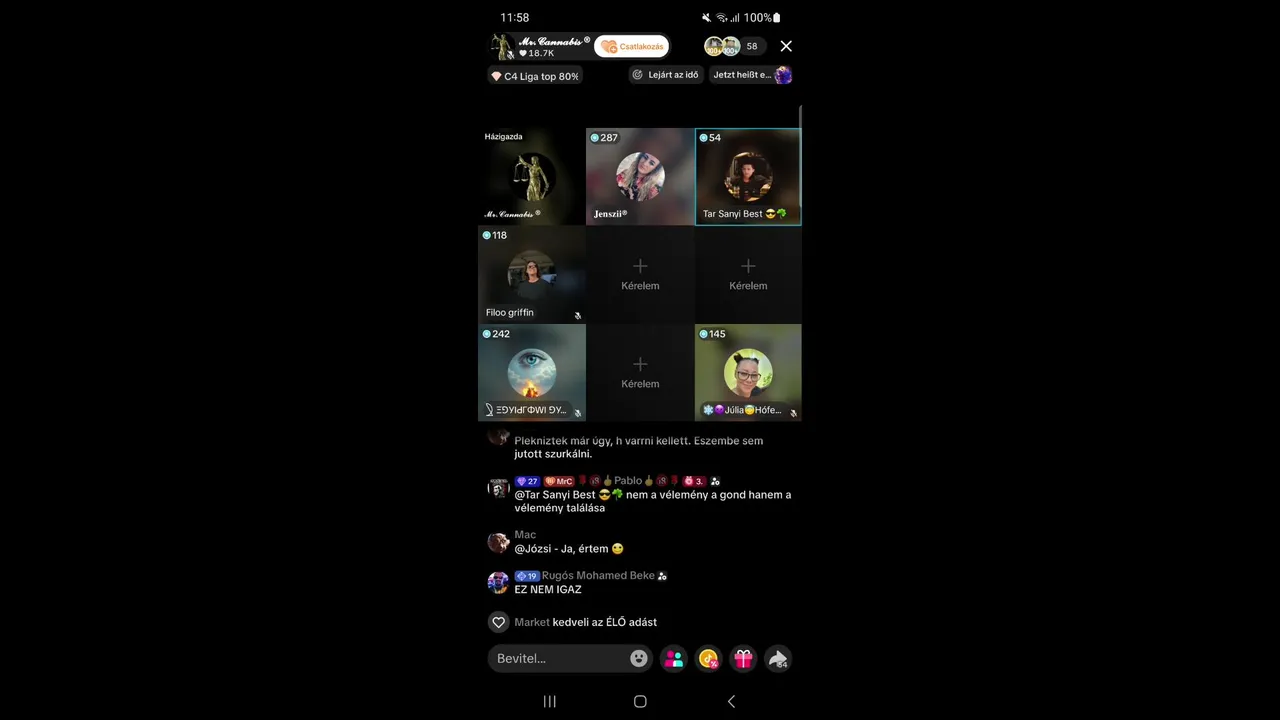Viewport: 1280px width, 720px height.
Task: Open Filoo griffin's guest tile
Action: (531, 274)
